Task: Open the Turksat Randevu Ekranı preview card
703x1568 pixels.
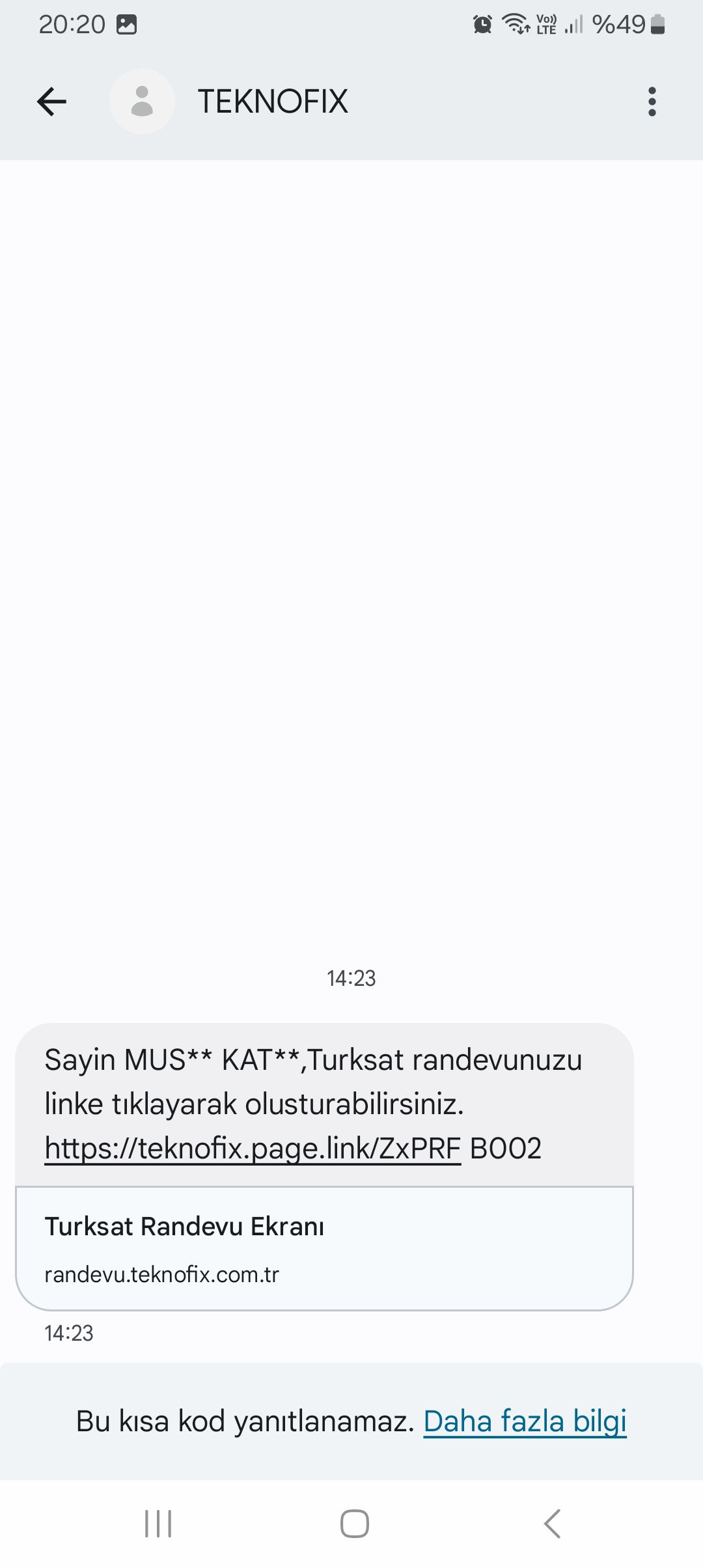Action: [324, 1248]
